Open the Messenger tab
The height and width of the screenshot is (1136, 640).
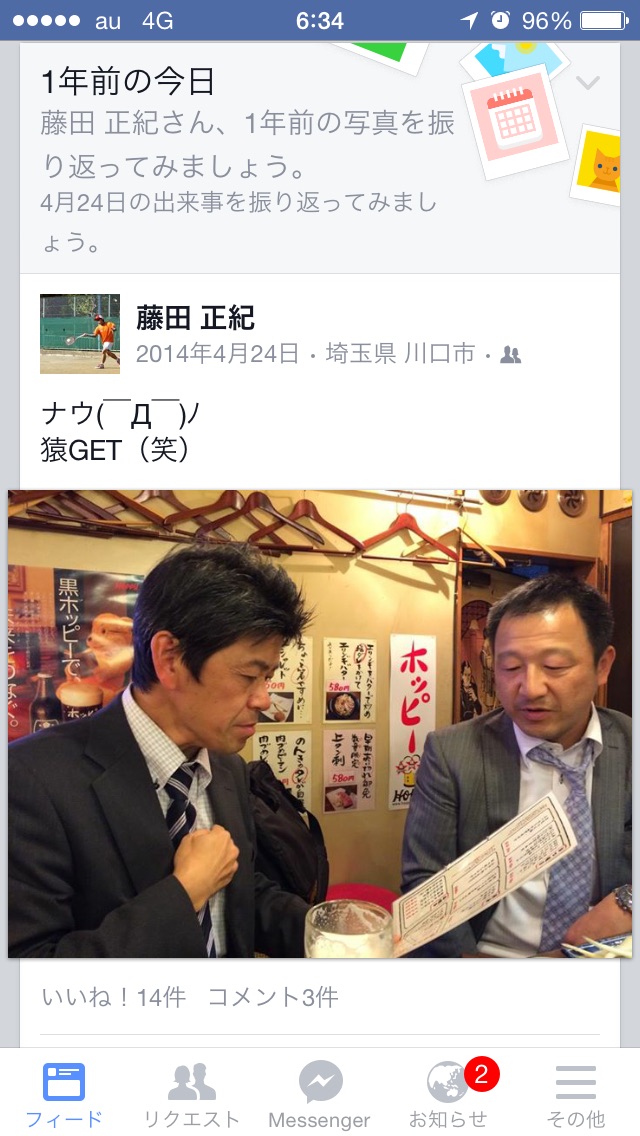pos(320,1094)
